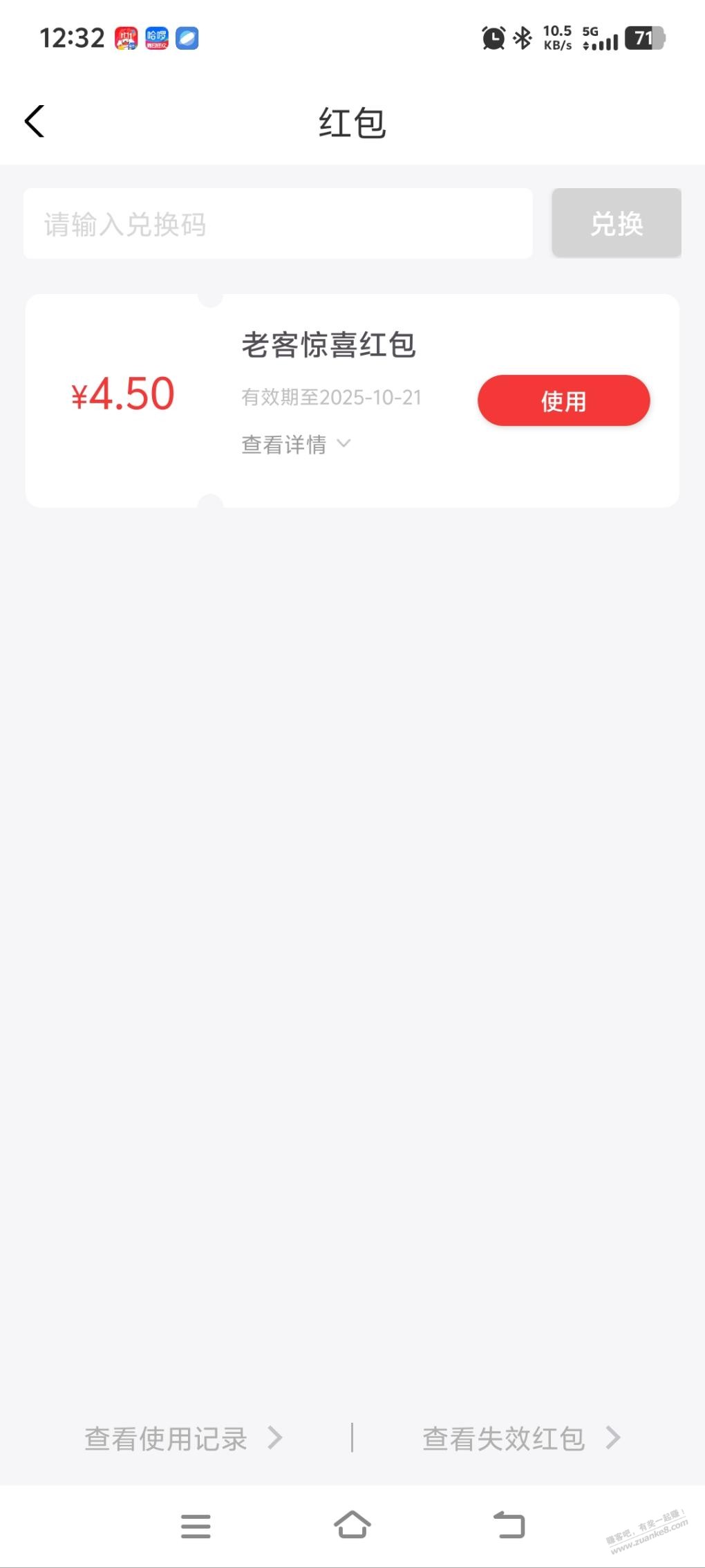The width and height of the screenshot is (705, 1568).
Task: Use the 老客惊喜红包 coupon
Action: [563, 400]
